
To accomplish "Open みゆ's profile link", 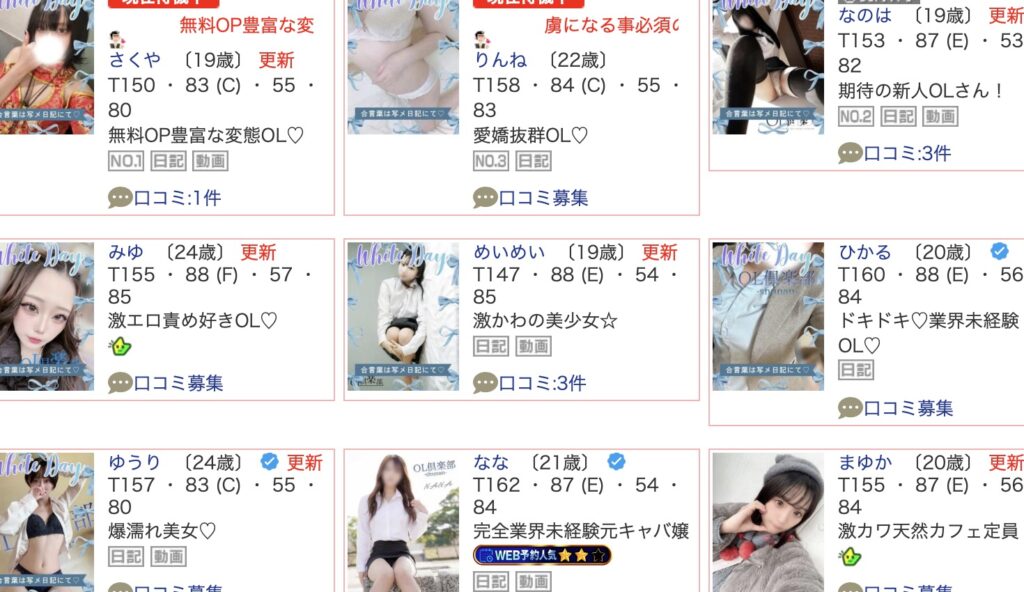I will point(125,252).
